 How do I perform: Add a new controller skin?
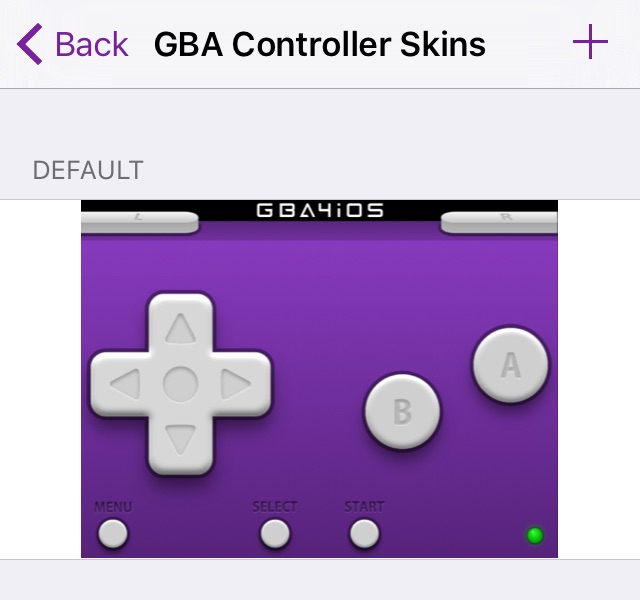coord(590,43)
